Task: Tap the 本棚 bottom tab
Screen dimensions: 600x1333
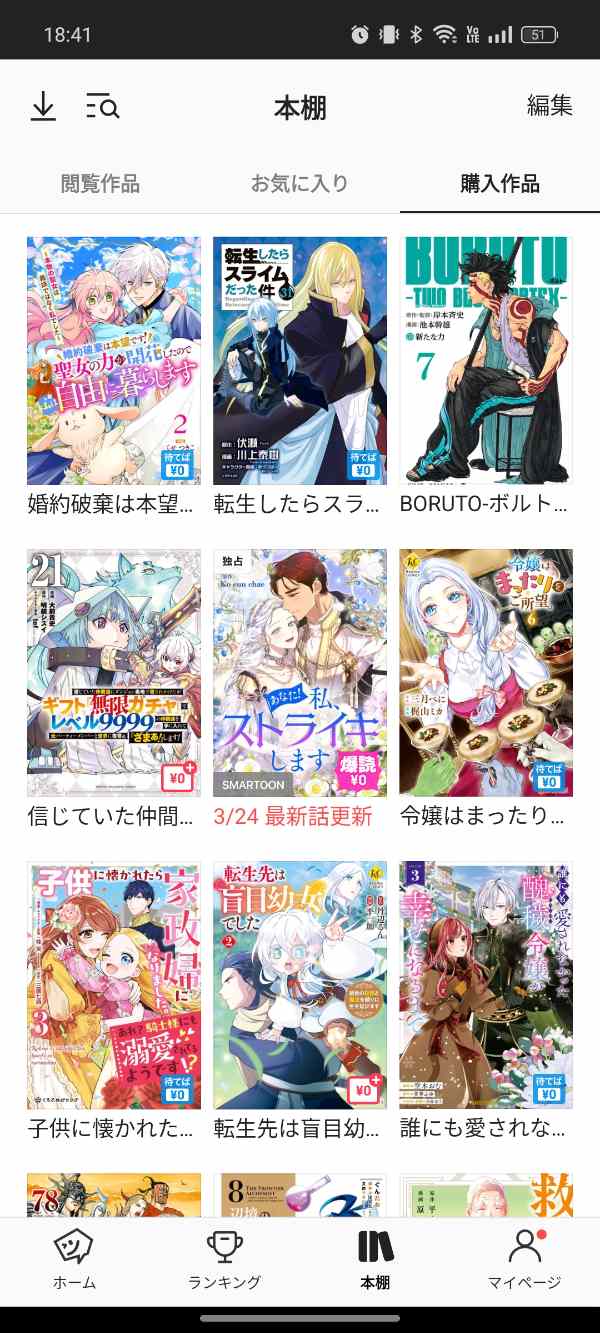Action: click(375, 1259)
